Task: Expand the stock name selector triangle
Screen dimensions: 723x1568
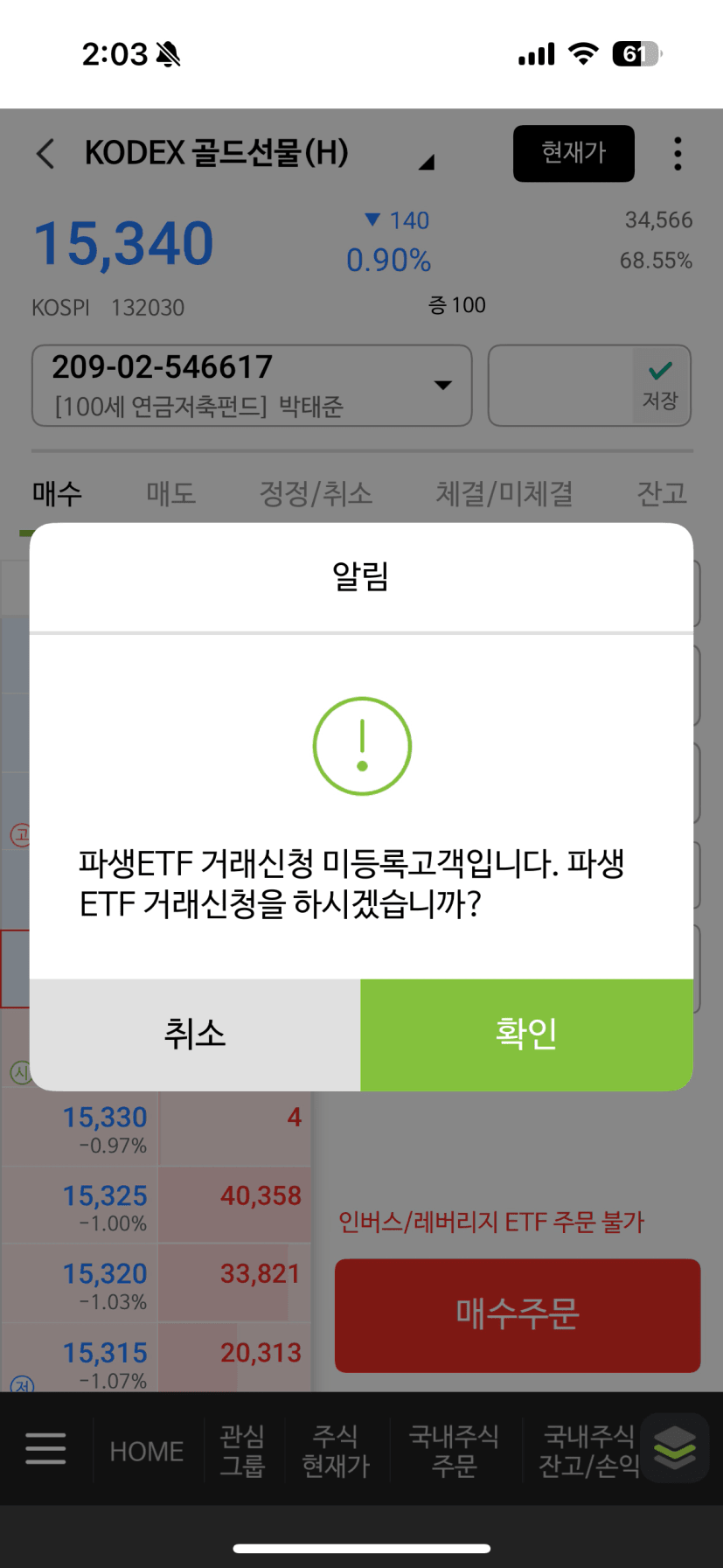Action: 427,162
